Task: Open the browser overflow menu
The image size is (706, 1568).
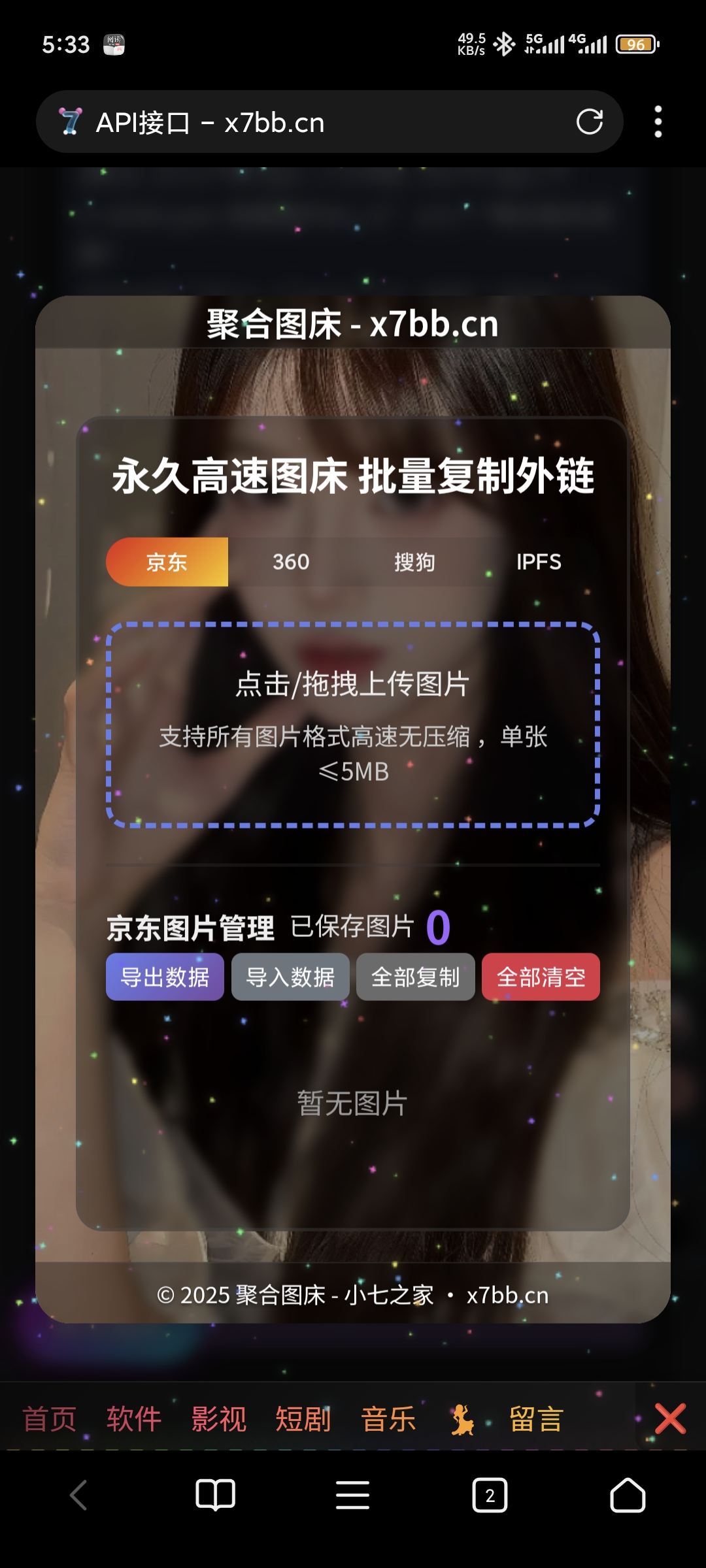Action: tap(658, 122)
